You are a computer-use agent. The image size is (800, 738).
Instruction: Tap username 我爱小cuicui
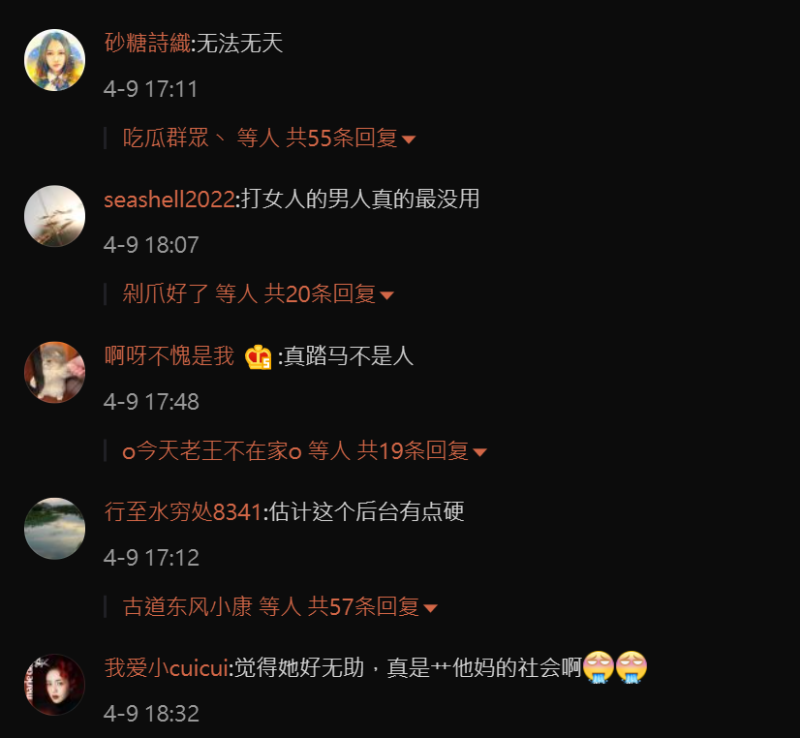coord(167,668)
